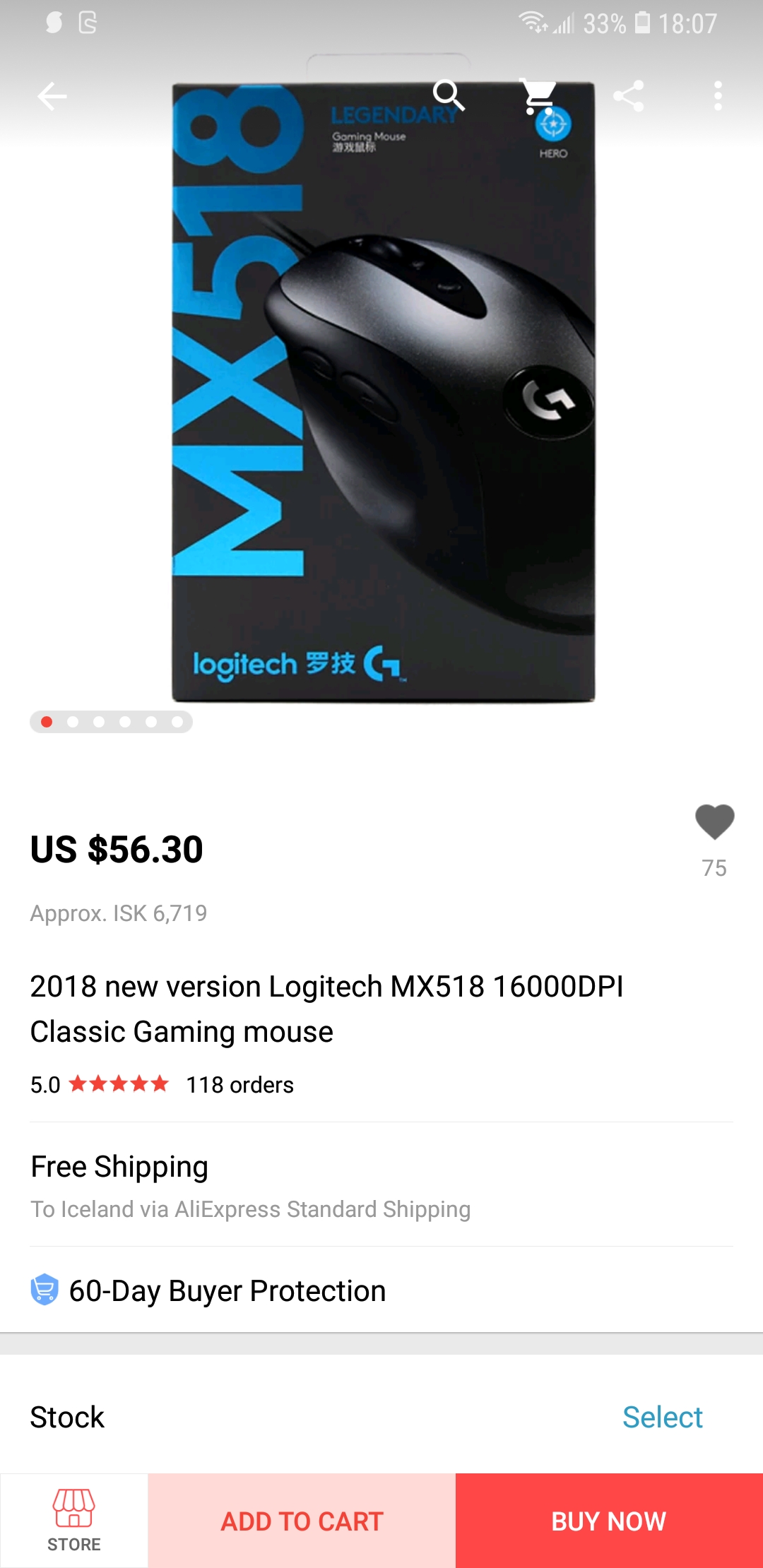Tap Select to choose product variant
This screenshot has height=1568, width=763.
click(662, 1417)
